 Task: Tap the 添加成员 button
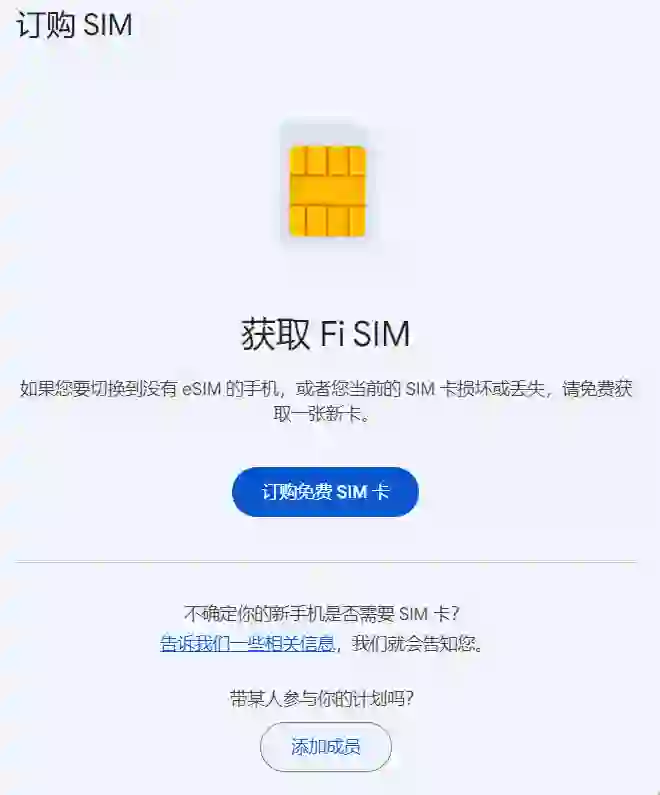click(x=325, y=747)
